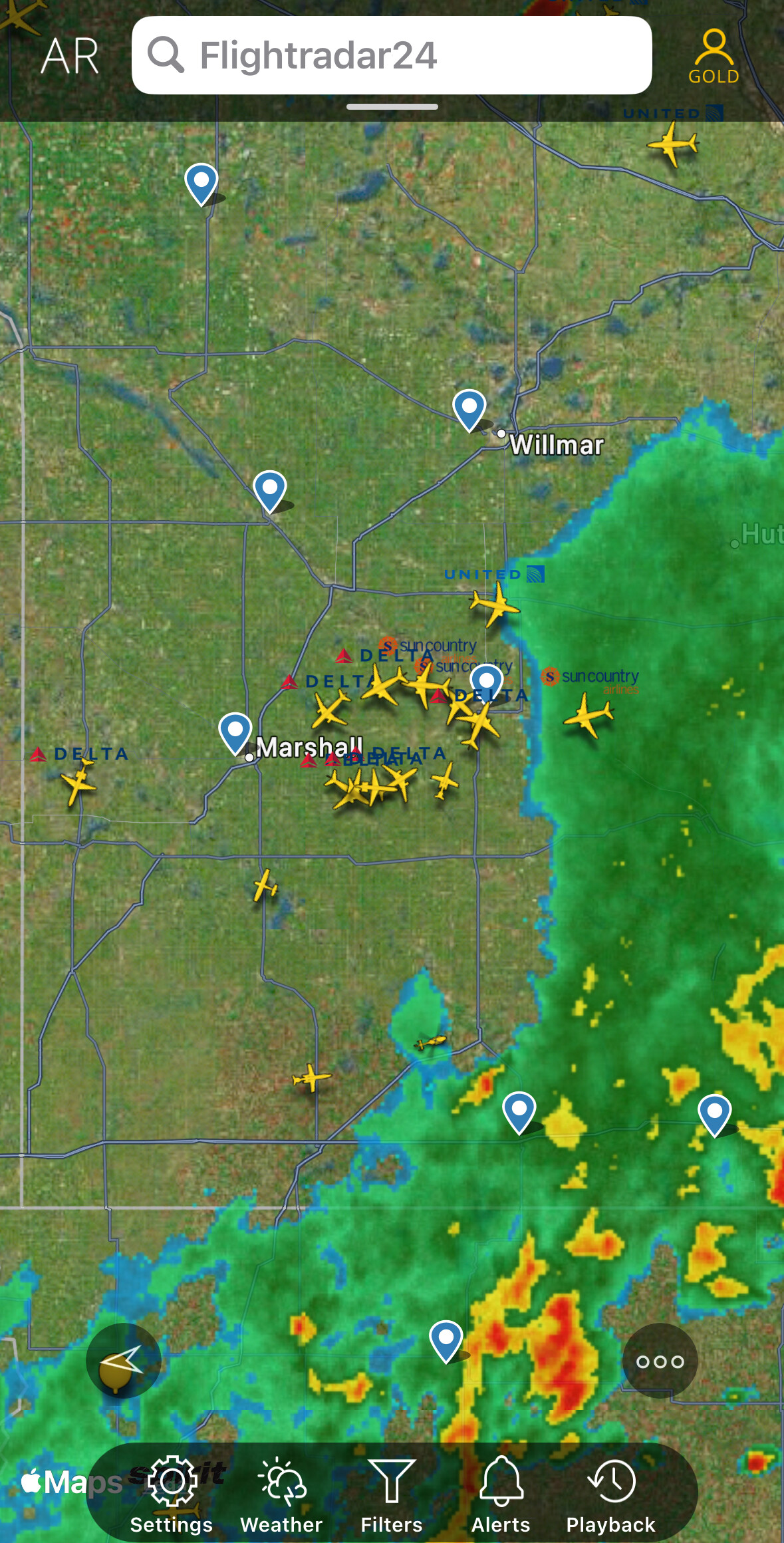View flight Alerts
Viewport: 784px width, 1543px height.
pos(501,1493)
